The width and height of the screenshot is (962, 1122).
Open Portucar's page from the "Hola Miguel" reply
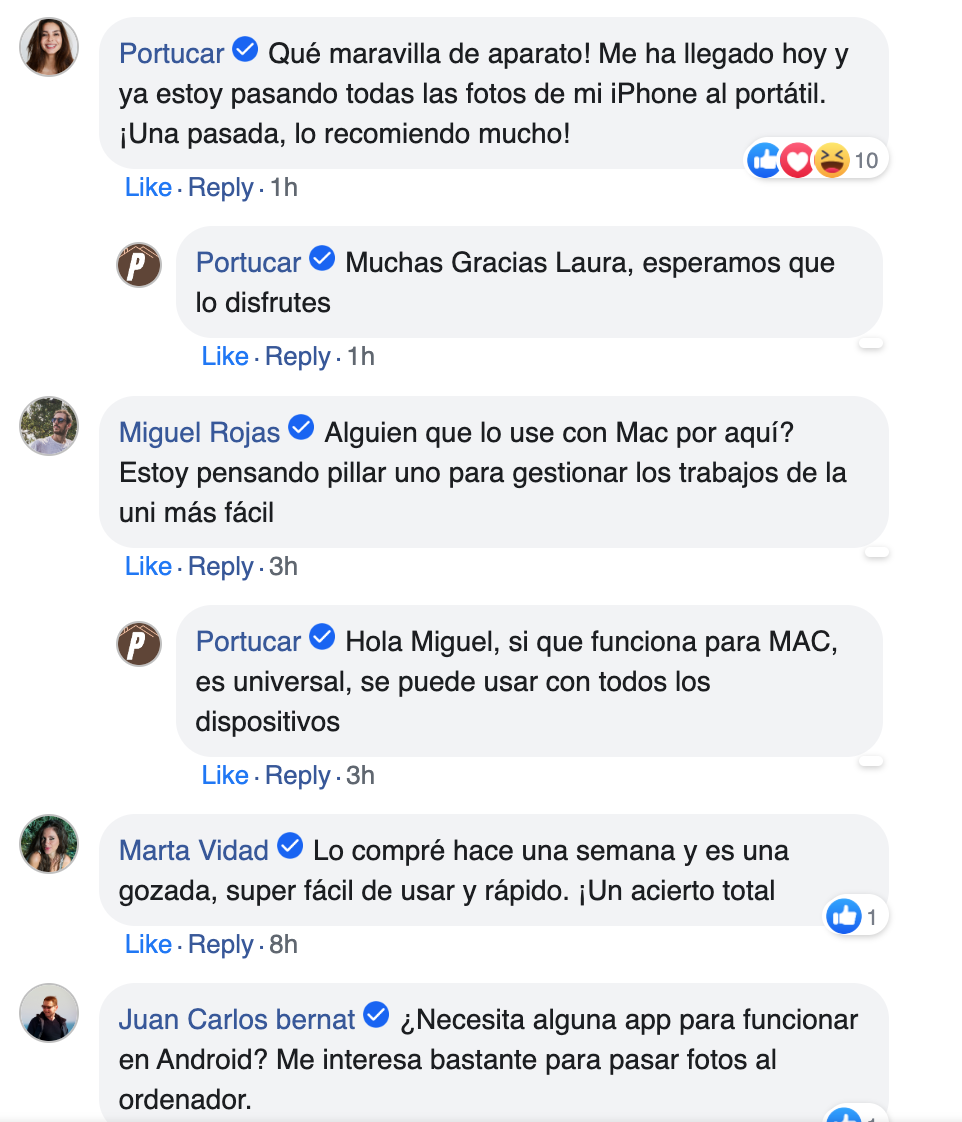click(248, 641)
